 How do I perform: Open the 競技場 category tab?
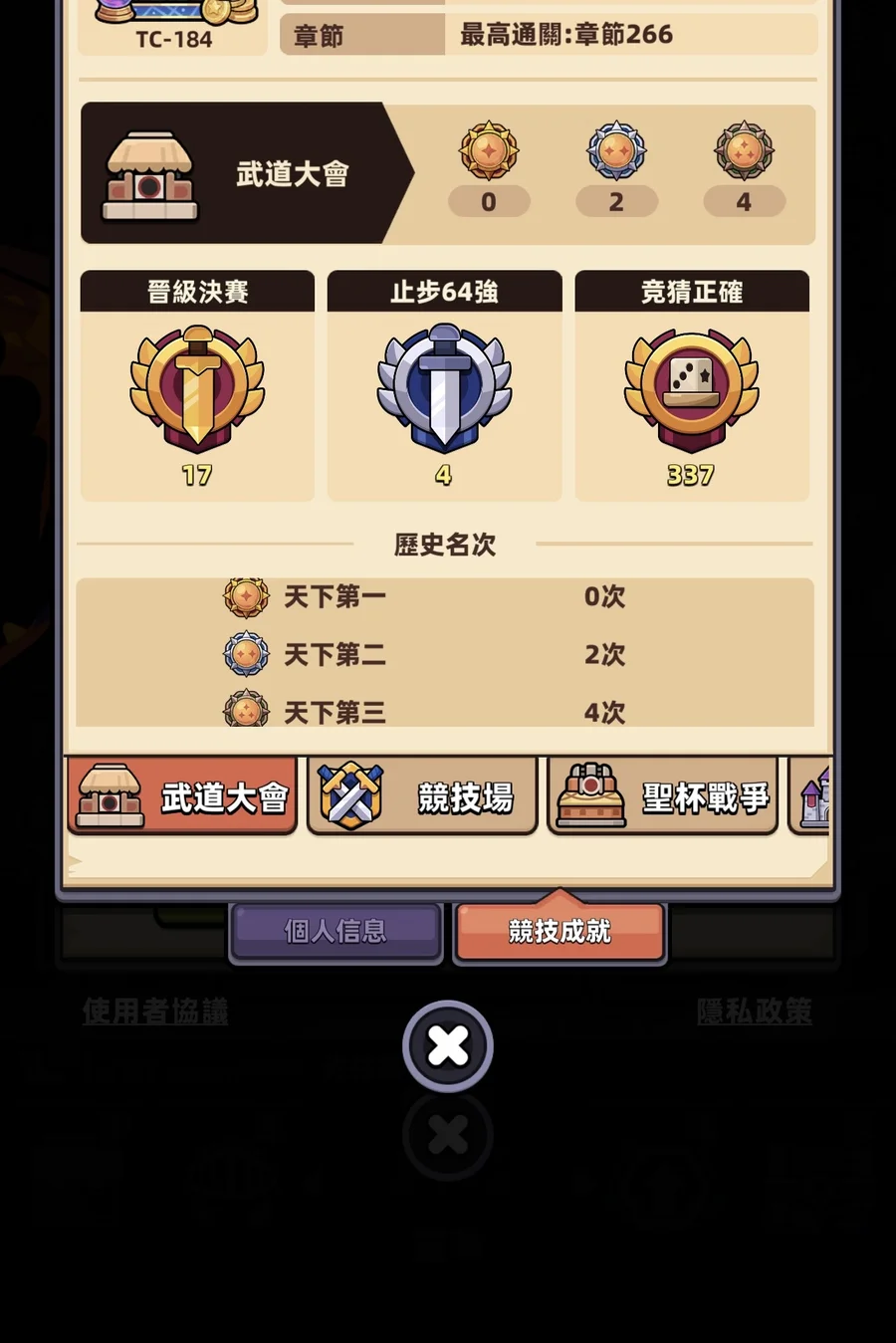[x=422, y=795]
